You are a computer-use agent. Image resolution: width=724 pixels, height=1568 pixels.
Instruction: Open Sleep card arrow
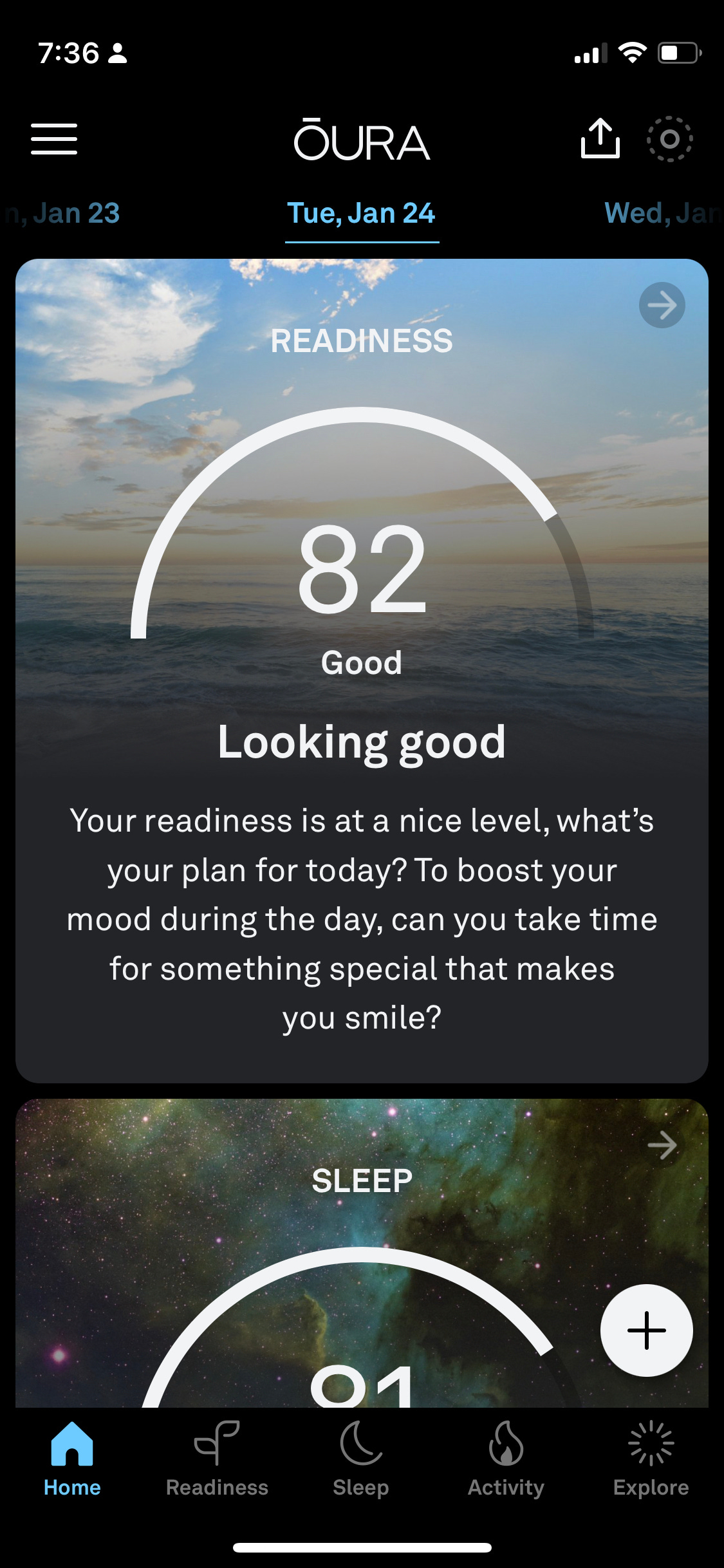(662, 1146)
